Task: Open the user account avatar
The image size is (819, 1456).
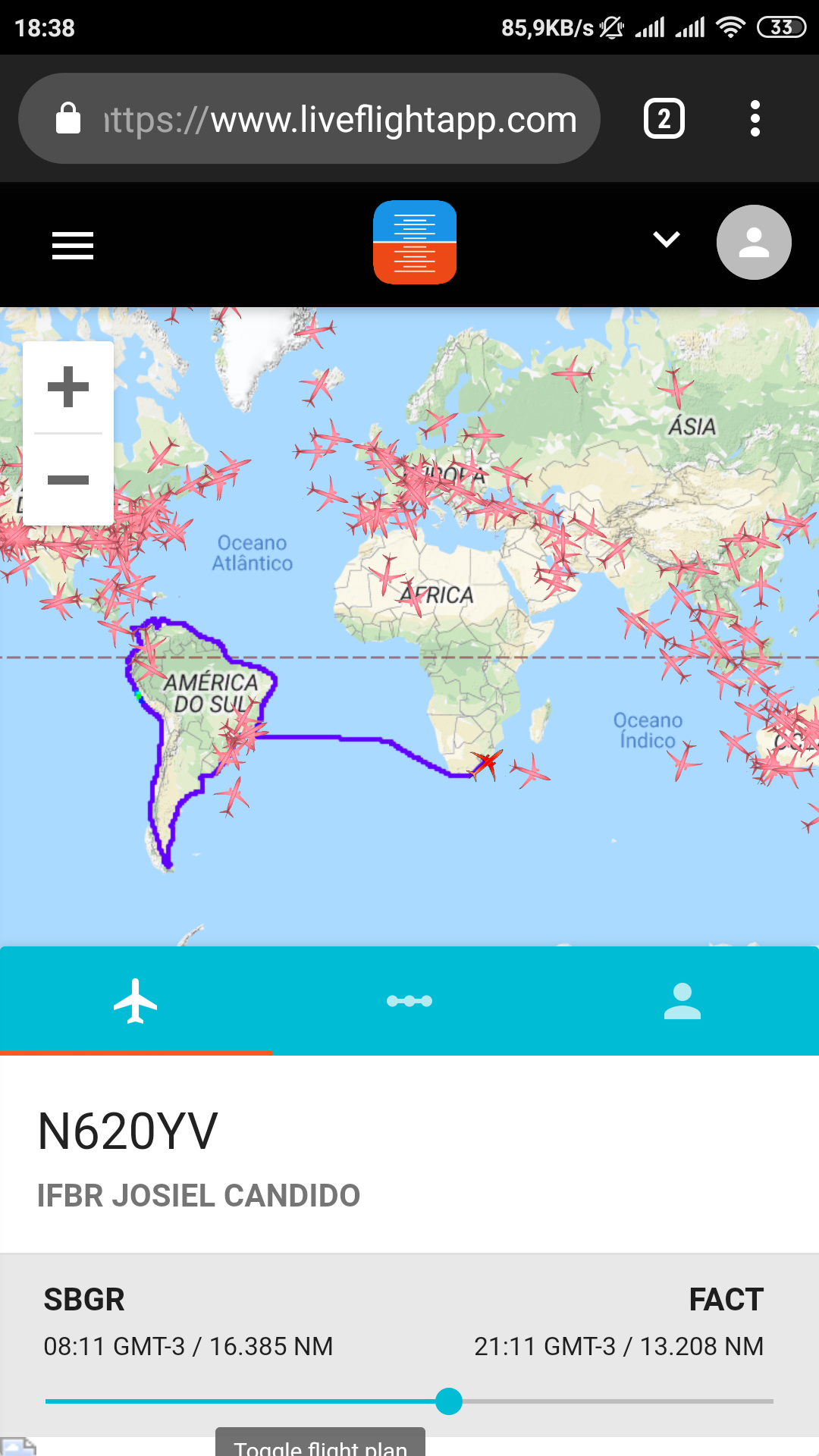Action: click(754, 243)
